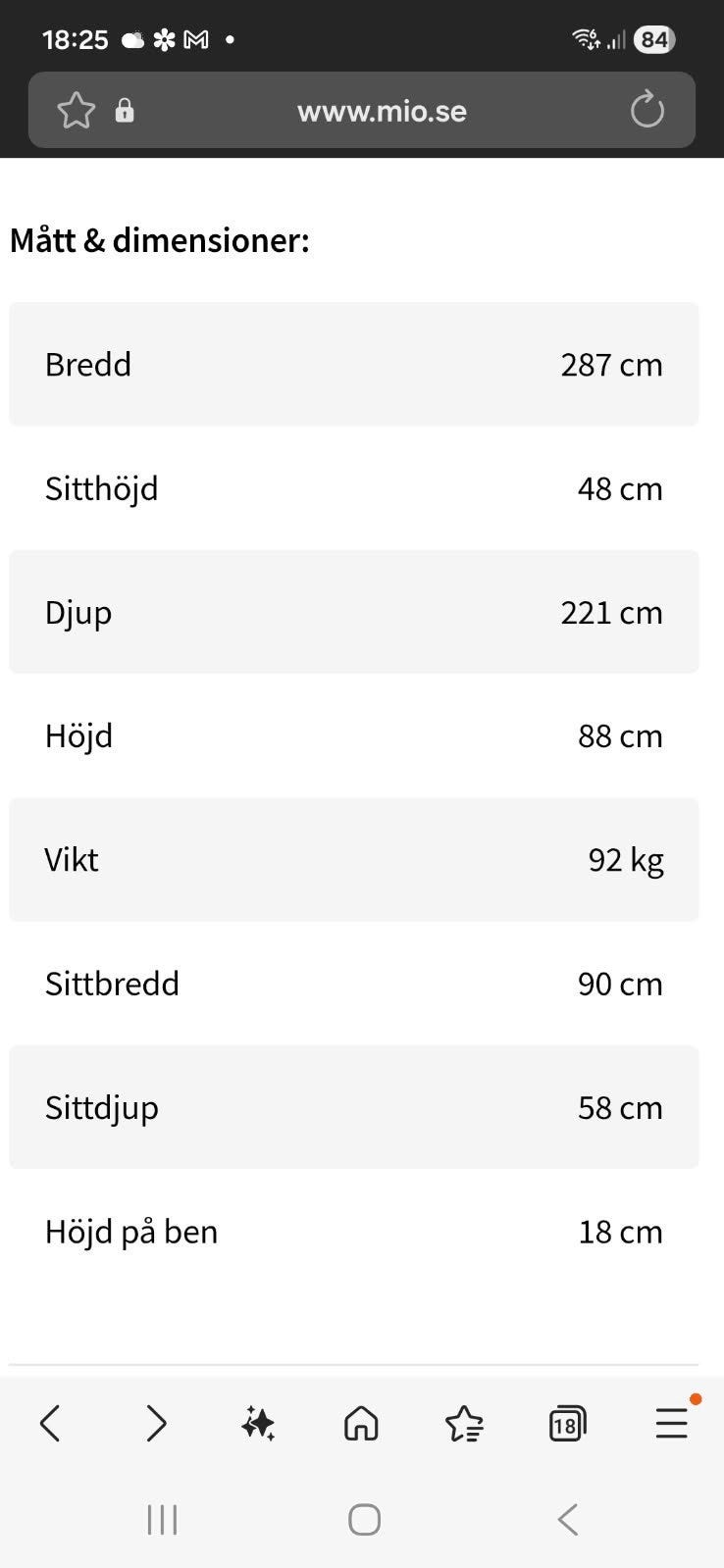Show the 18 open tabs

(x=567, y=1423)
